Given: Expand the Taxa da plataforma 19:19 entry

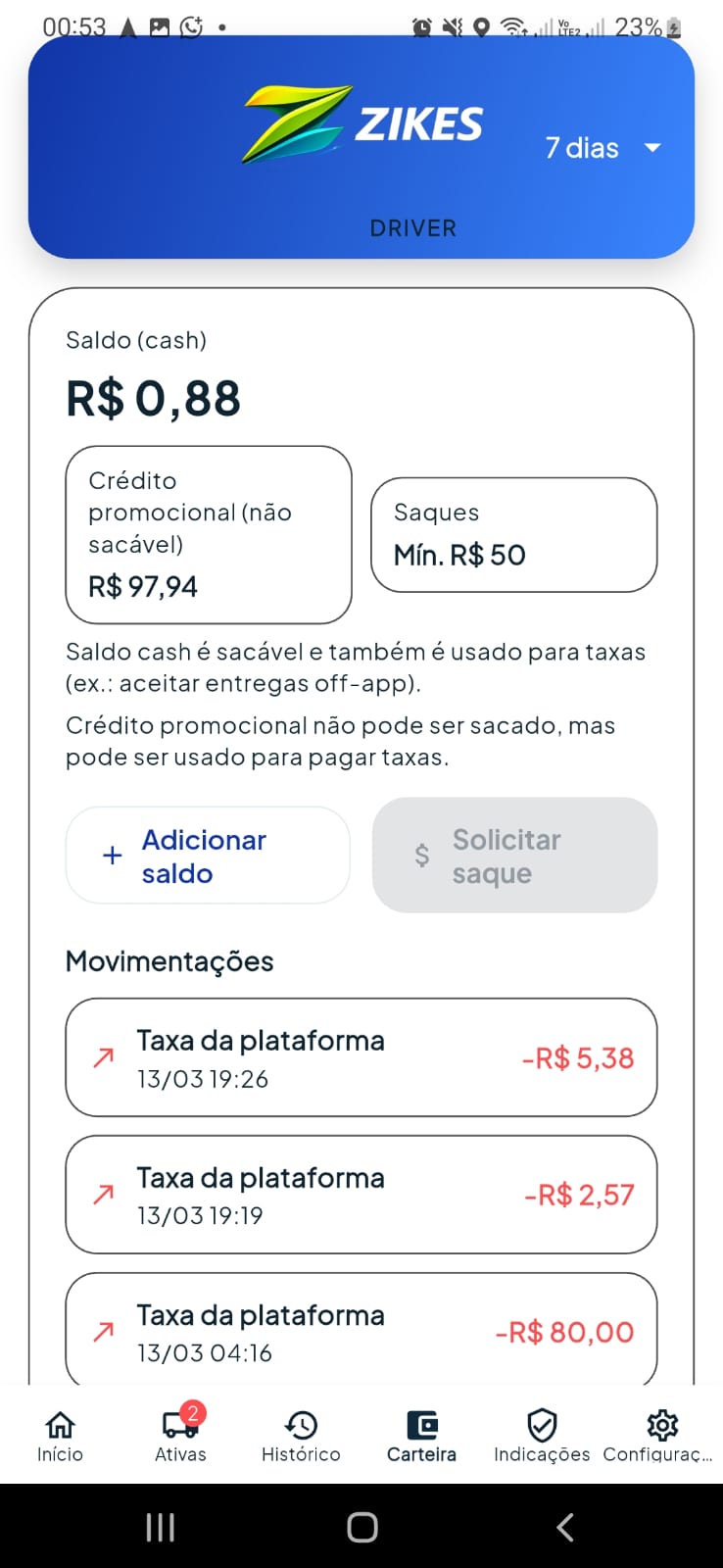Looking at the screenshot, I should pyautogui.click(x=361, y=1194).
